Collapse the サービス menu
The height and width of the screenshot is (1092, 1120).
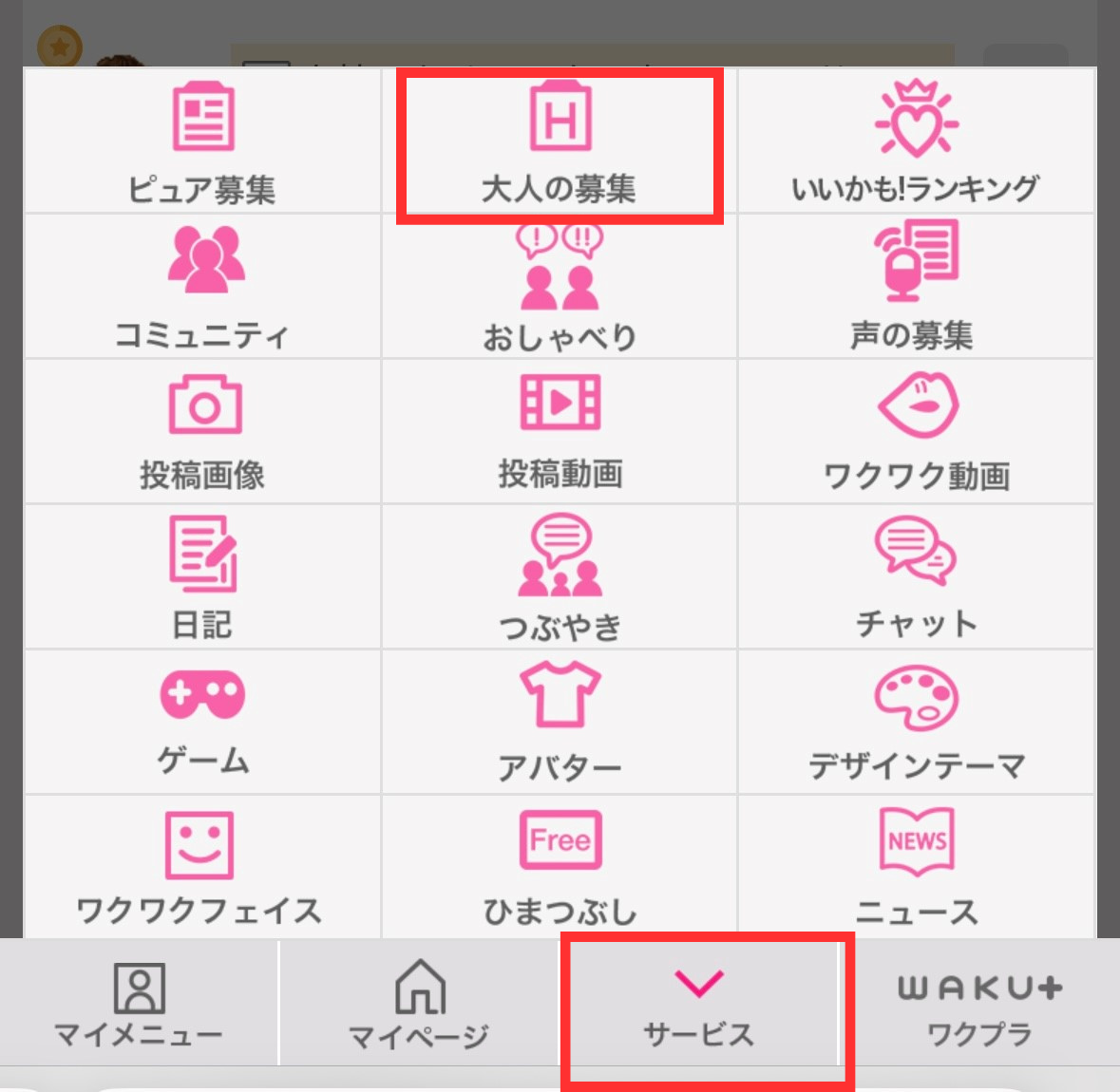coord(699,1005)
